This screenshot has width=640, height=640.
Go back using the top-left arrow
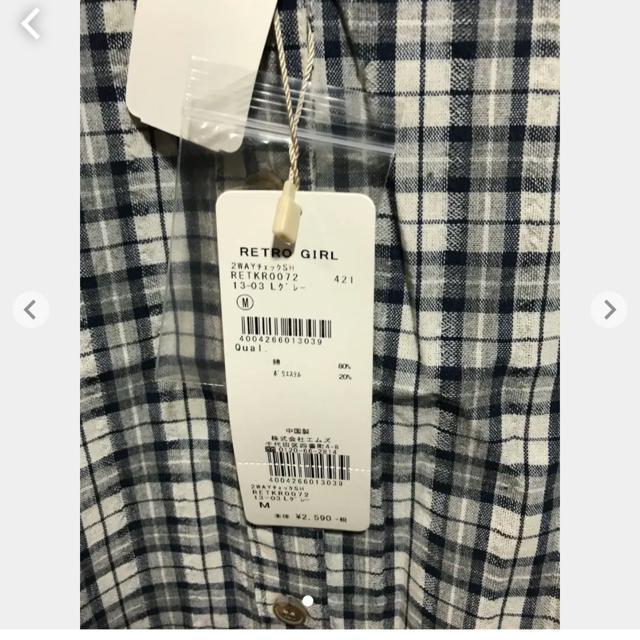click(x=31, y=24)
